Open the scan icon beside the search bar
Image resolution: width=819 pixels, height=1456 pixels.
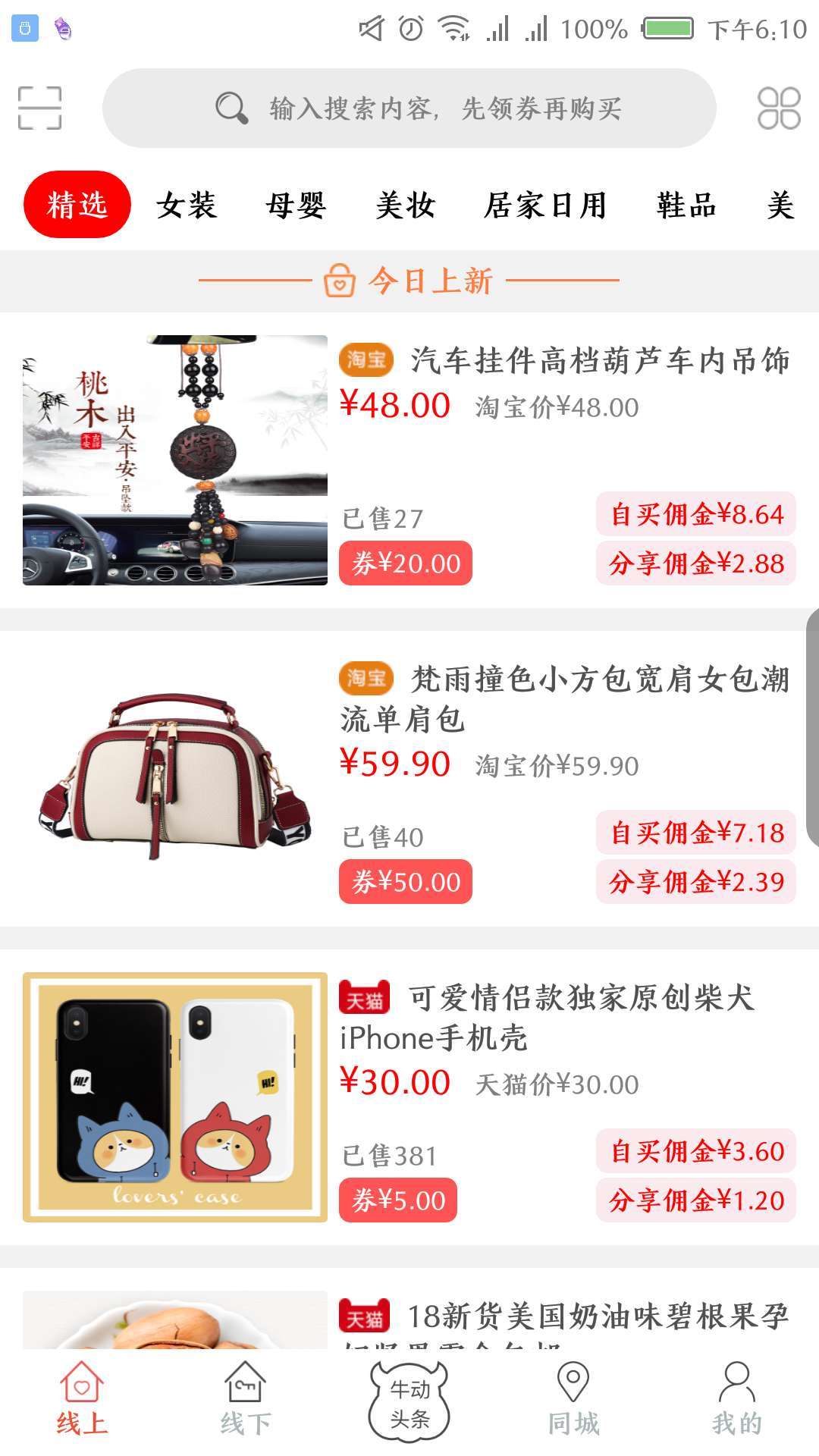[x=39, y=108]
